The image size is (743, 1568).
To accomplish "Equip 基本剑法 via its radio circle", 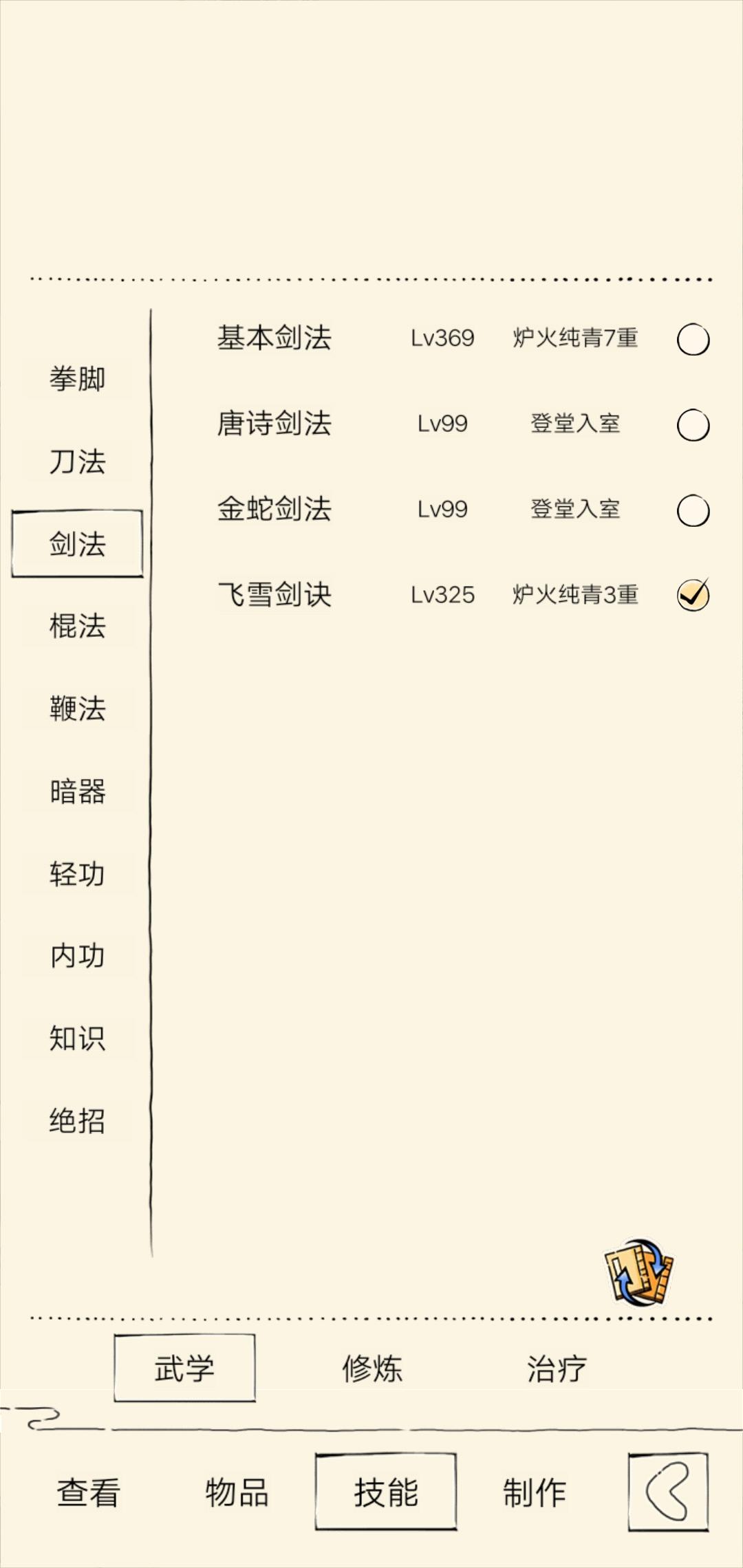I will 693,338.
